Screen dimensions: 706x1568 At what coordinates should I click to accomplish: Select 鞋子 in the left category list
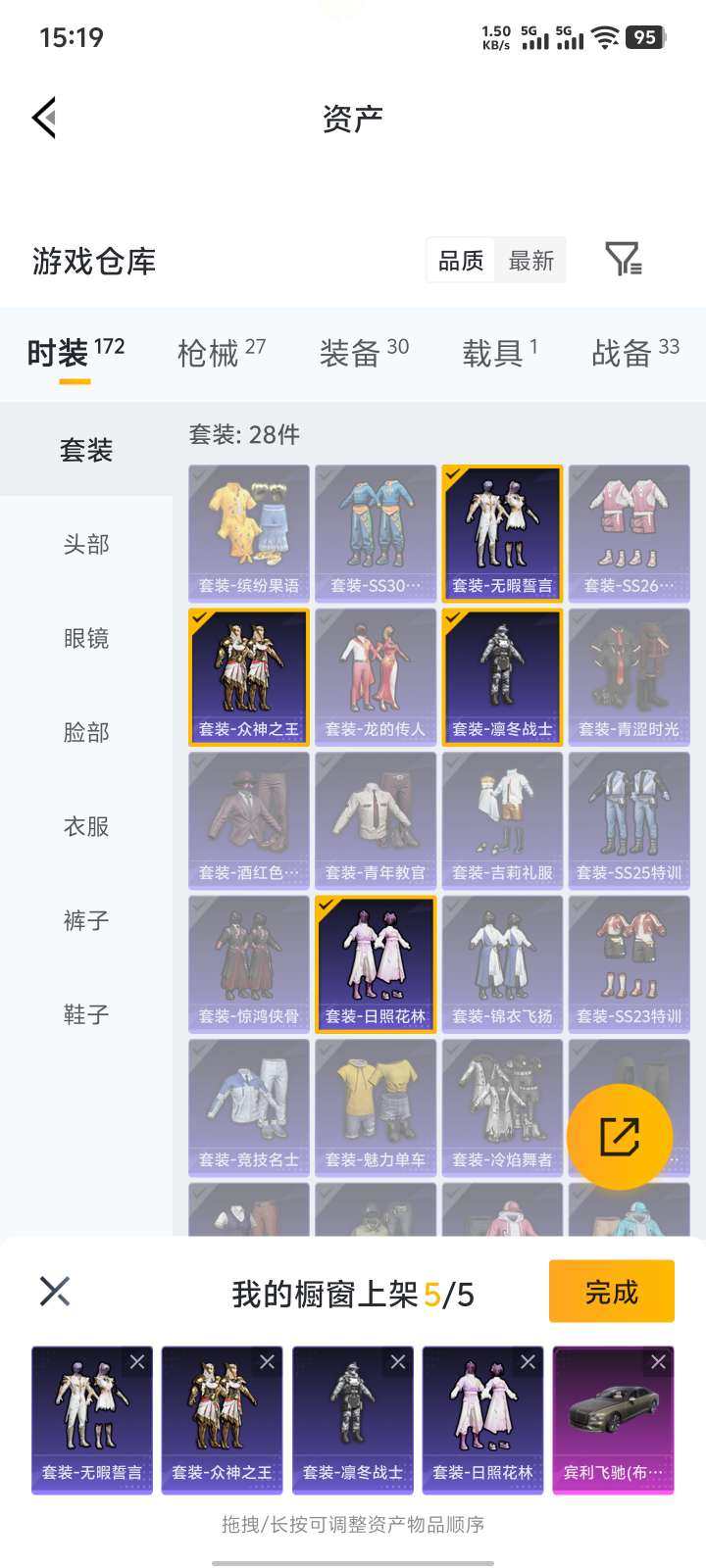pos(86,1015)
